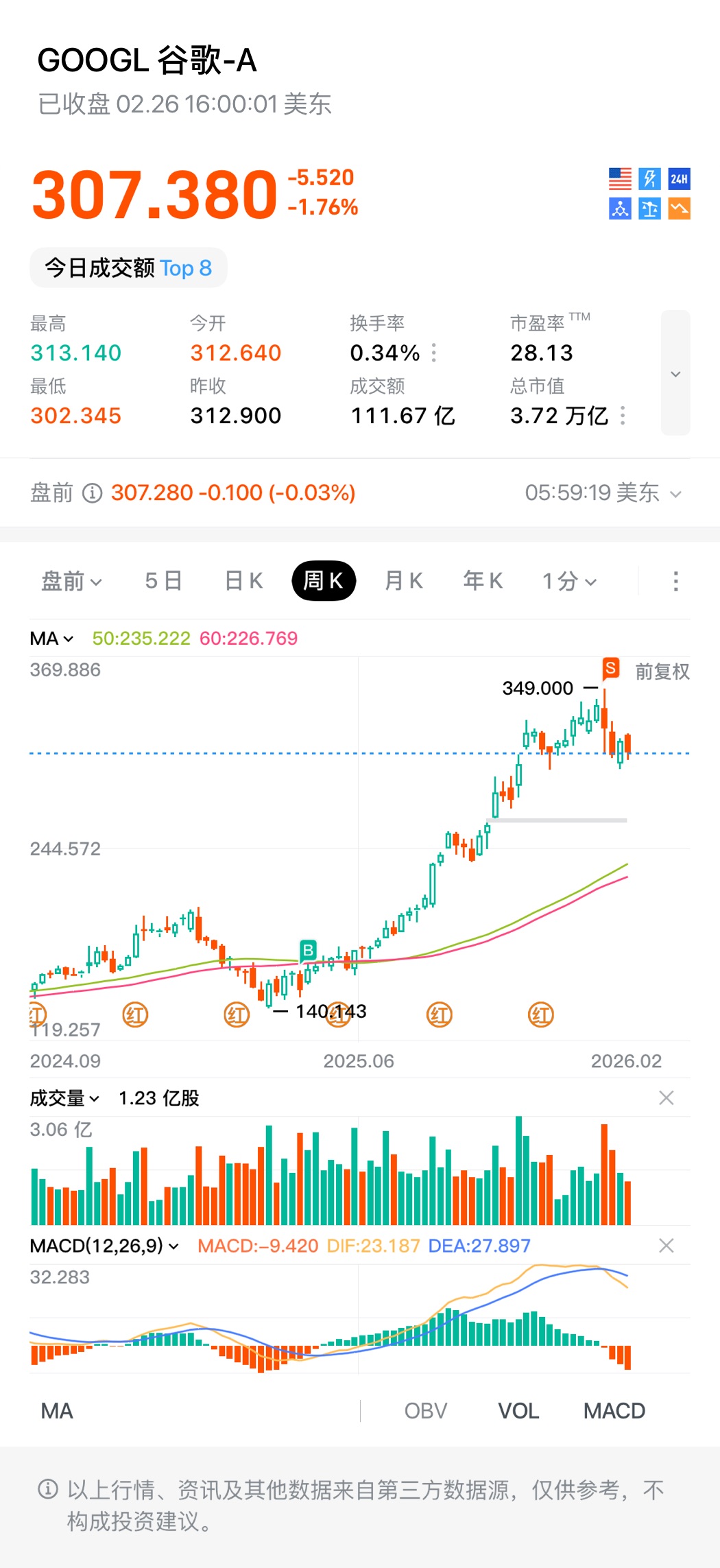
Task: Show info for 盘前 pre-market quote
Action: click(x=92, y=493)
